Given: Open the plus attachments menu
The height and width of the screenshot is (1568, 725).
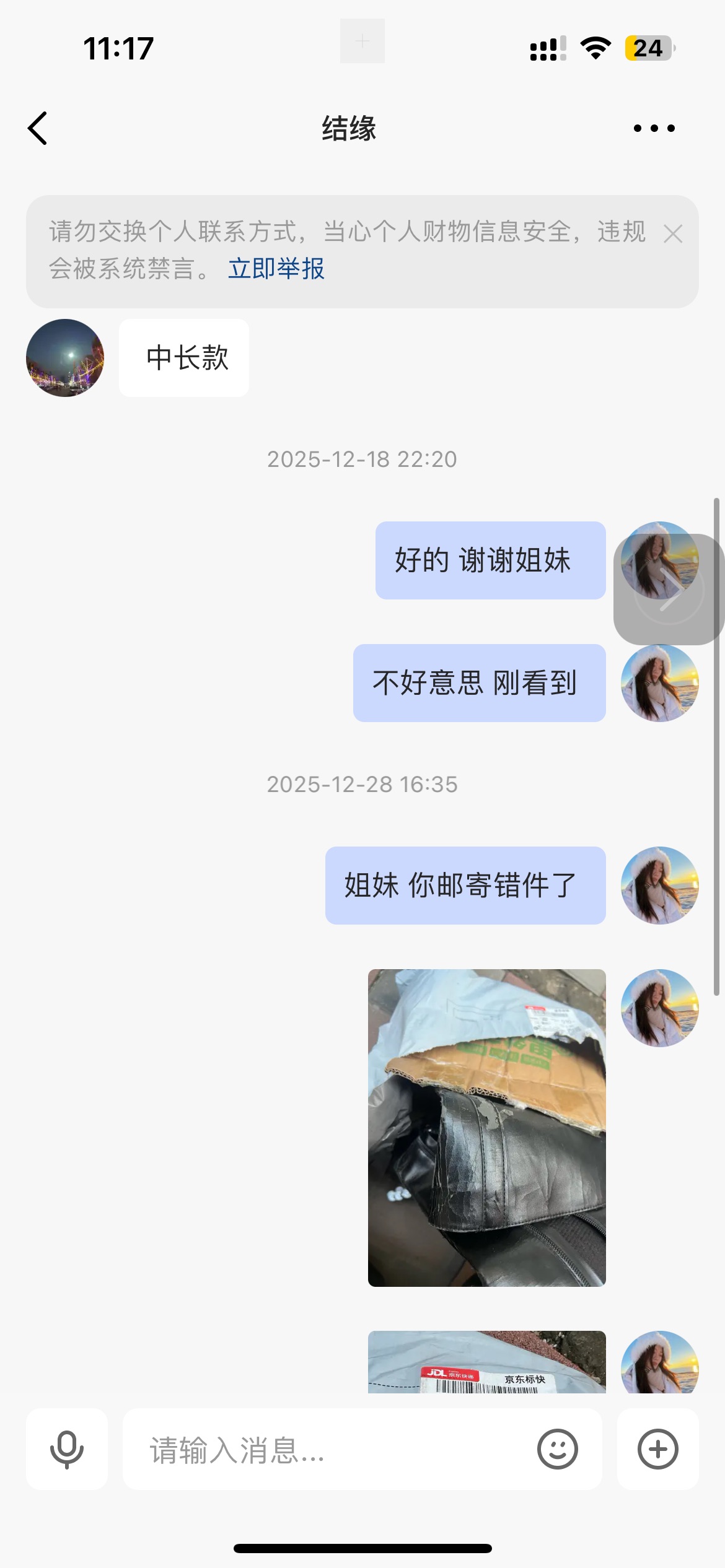Looking at the screenshot, I should tap(658, 1449).
